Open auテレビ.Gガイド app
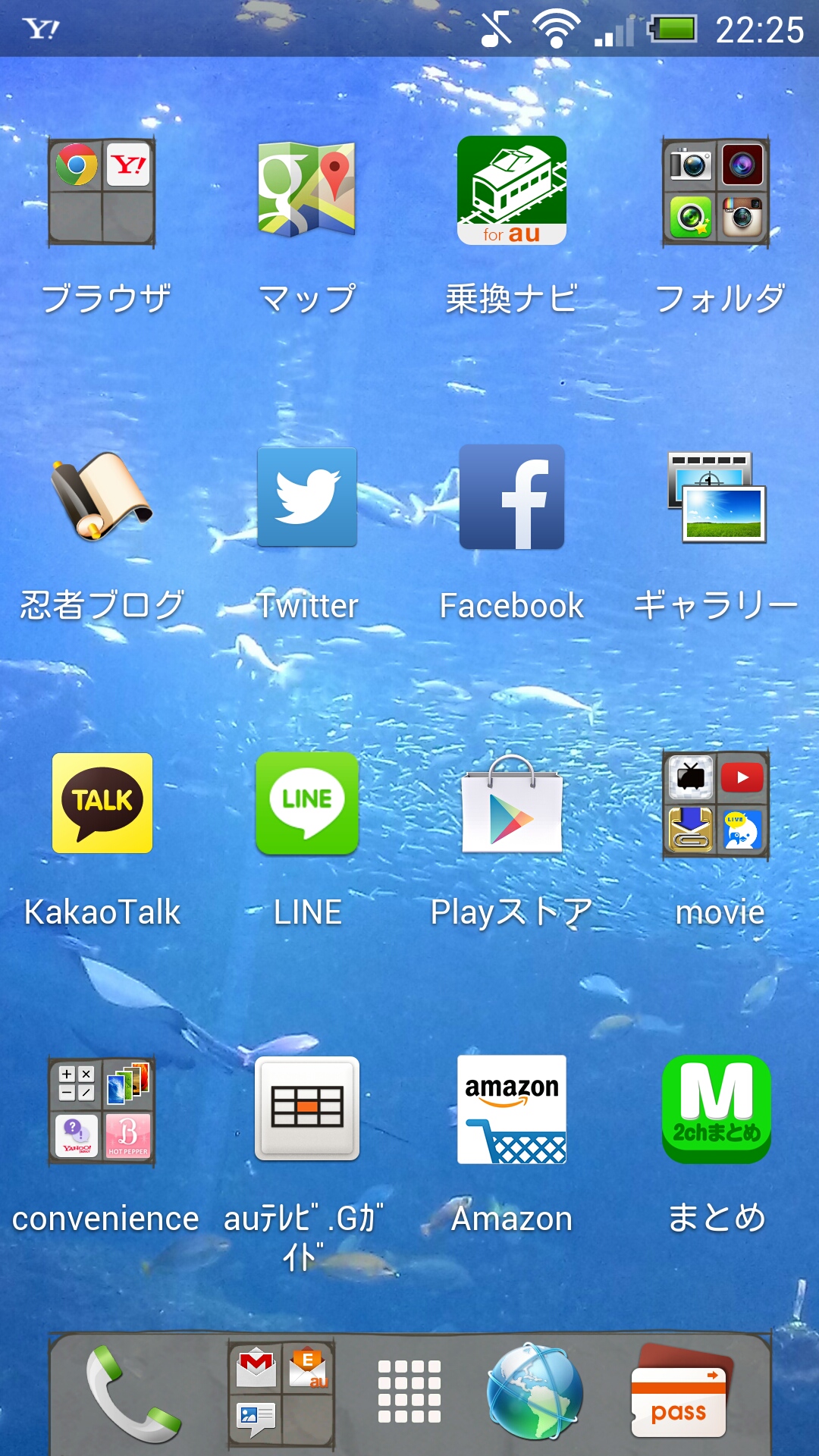 click(307, 1109)
